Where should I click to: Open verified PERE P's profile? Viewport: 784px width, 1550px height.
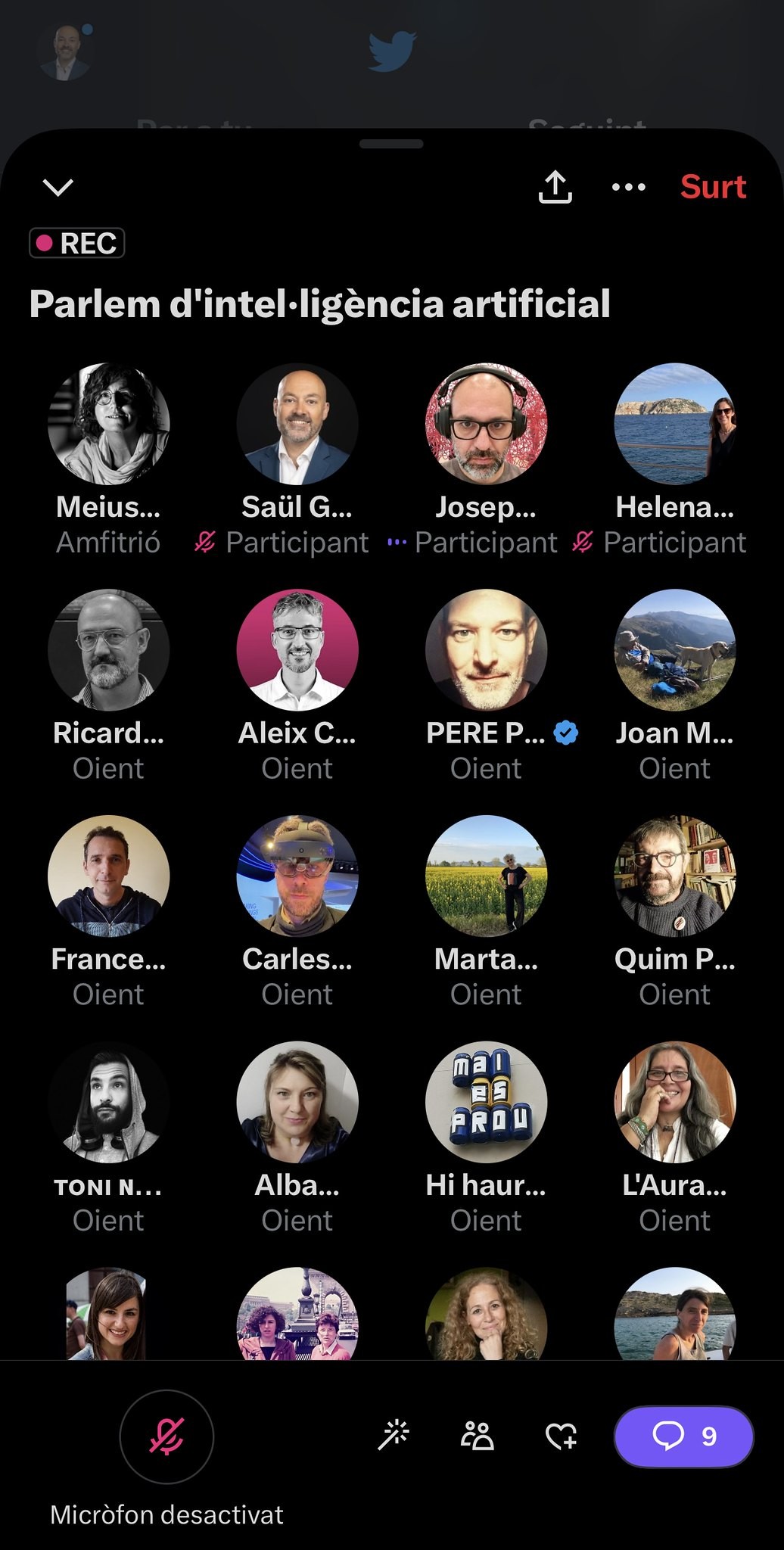coord(486,649)
